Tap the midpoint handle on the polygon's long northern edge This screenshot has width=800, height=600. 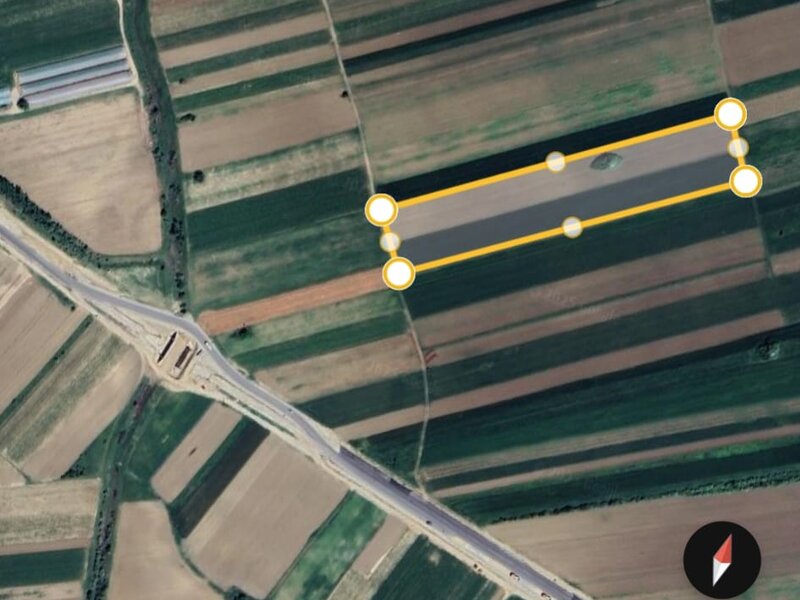tap(556, 161)
